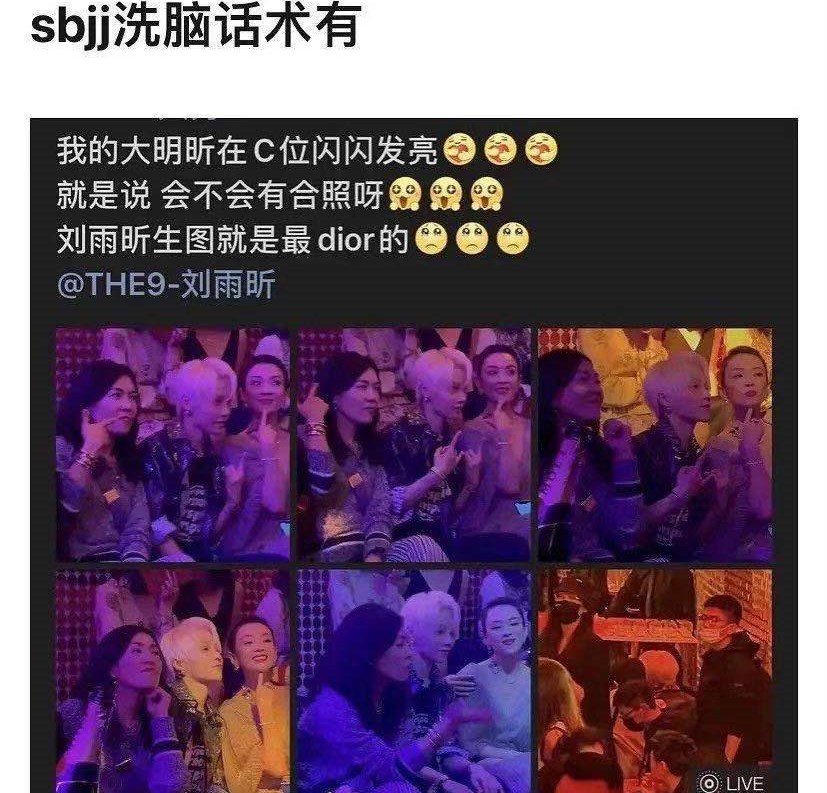Open the embedded screenshot image in the post
The height and width of the screenshot is (793, 827).
[413, 455]
